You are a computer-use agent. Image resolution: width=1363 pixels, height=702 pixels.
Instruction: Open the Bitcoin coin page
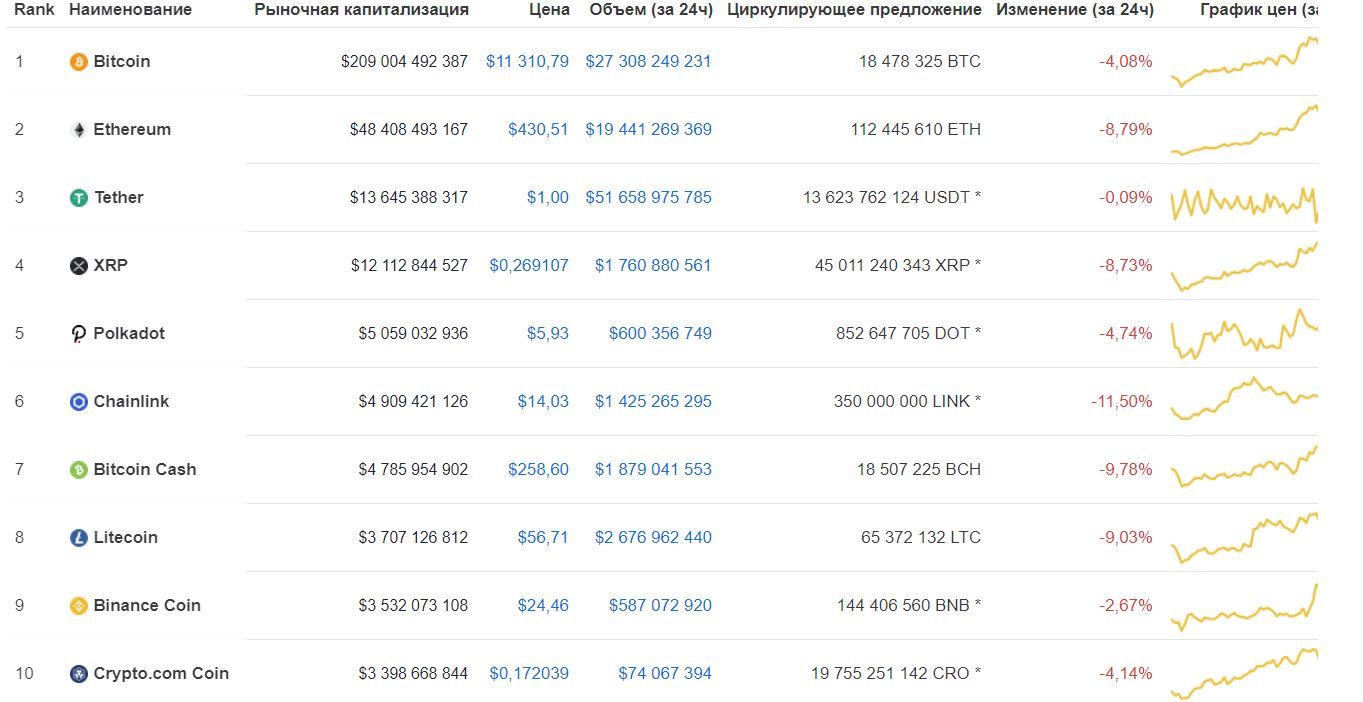[121, 61]
